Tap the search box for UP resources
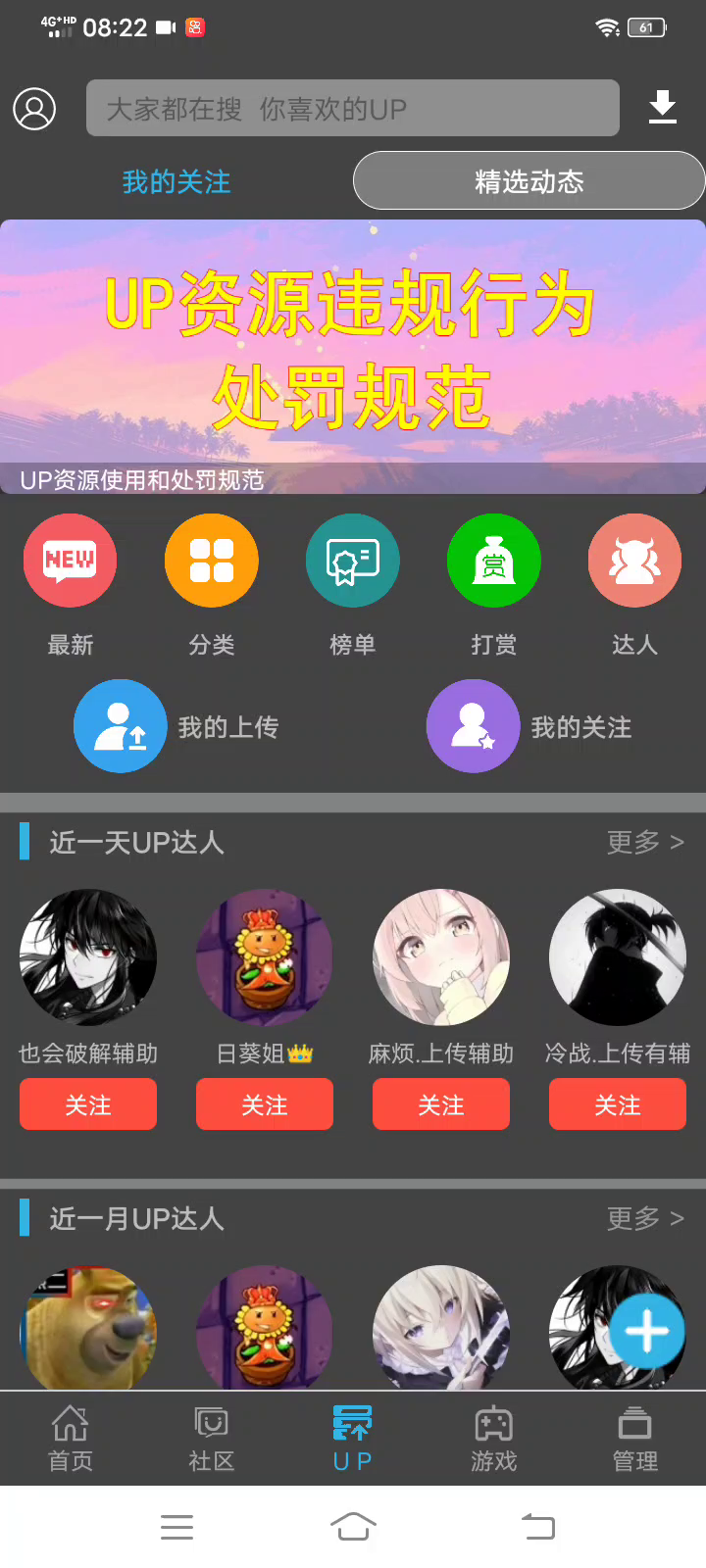The width and height of the screenshot is (706, 1568). pyautogui.click(x=353, y=109)
